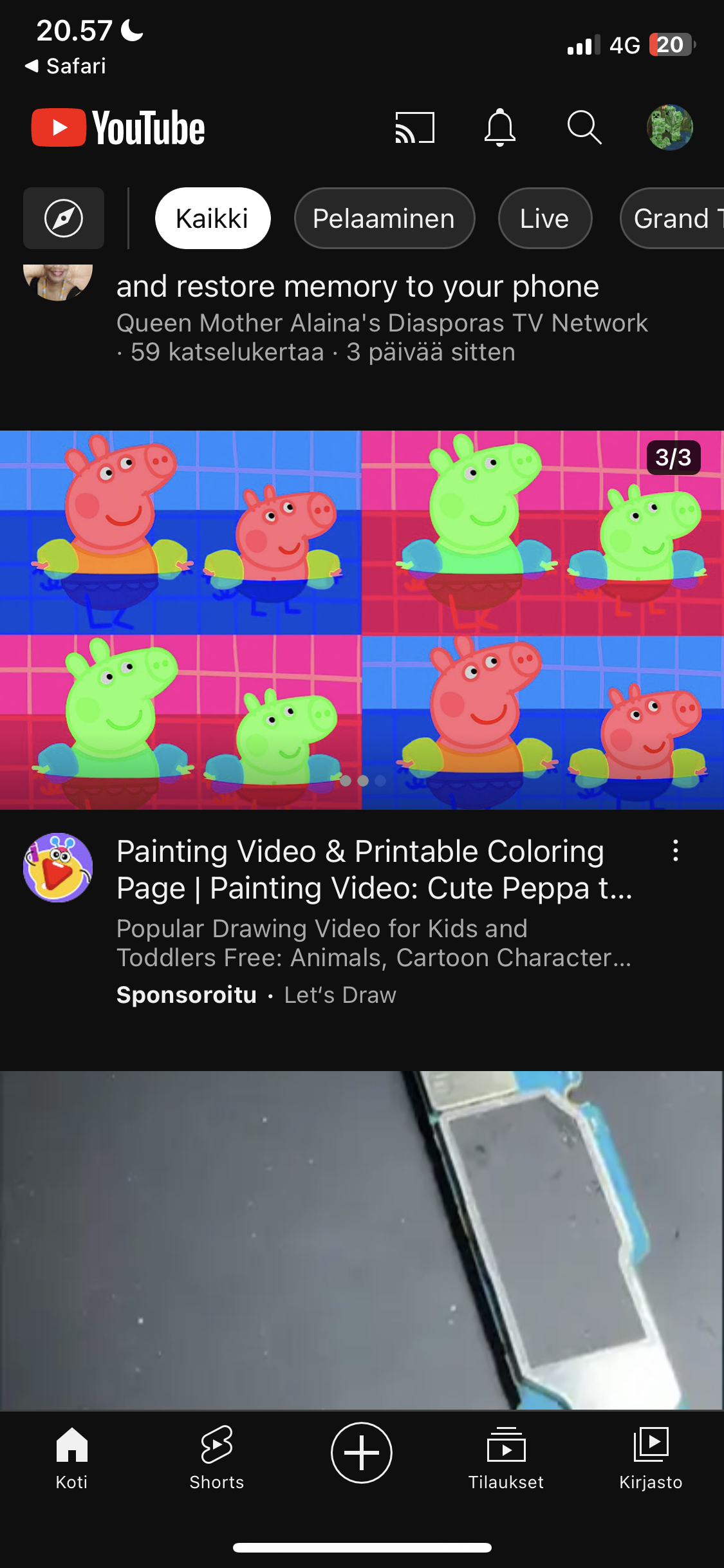
Task: Play the video with the blue device thumbnail
Action: 362,1240
